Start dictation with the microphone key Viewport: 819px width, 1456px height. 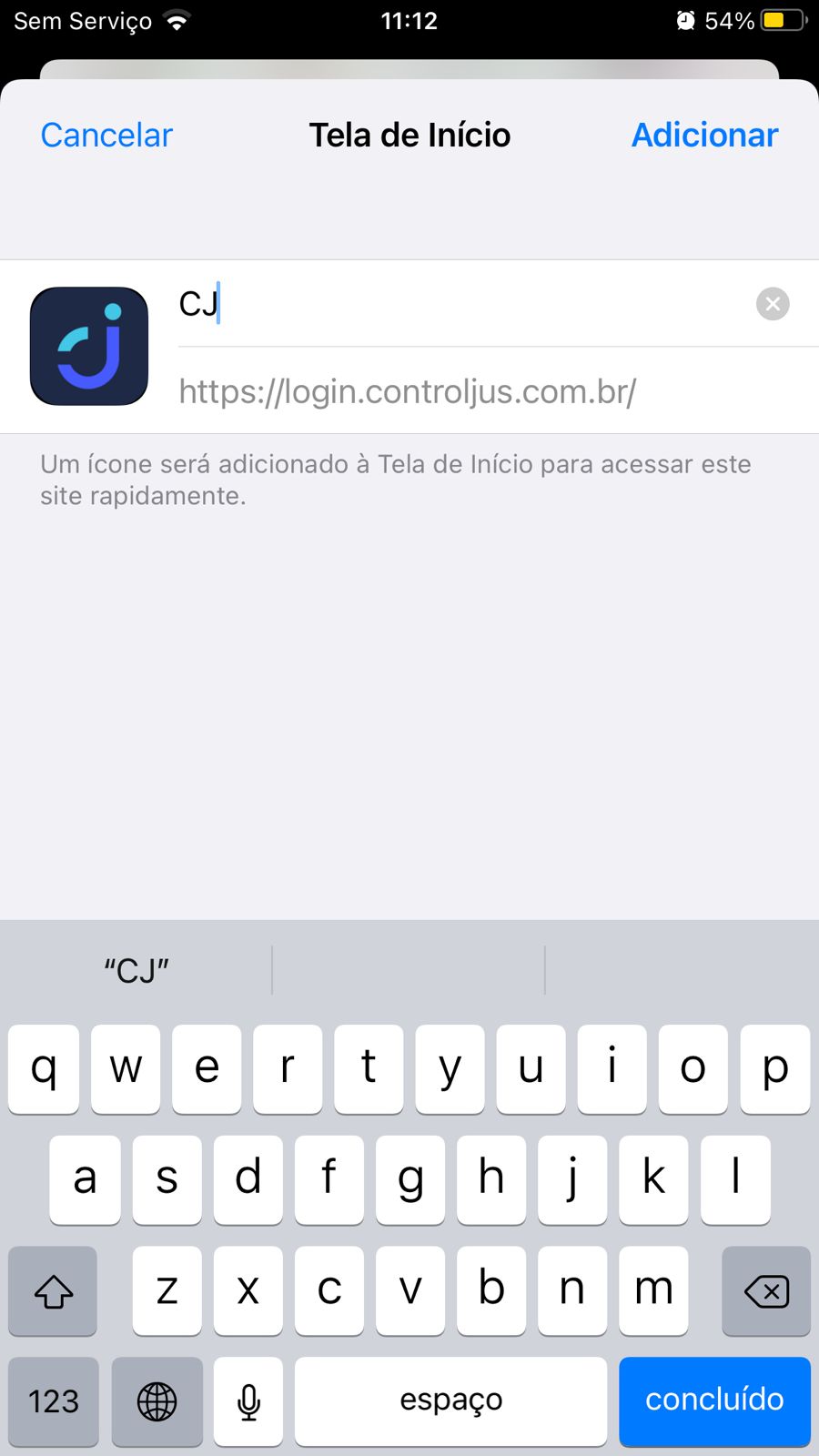click(248, 1400)
